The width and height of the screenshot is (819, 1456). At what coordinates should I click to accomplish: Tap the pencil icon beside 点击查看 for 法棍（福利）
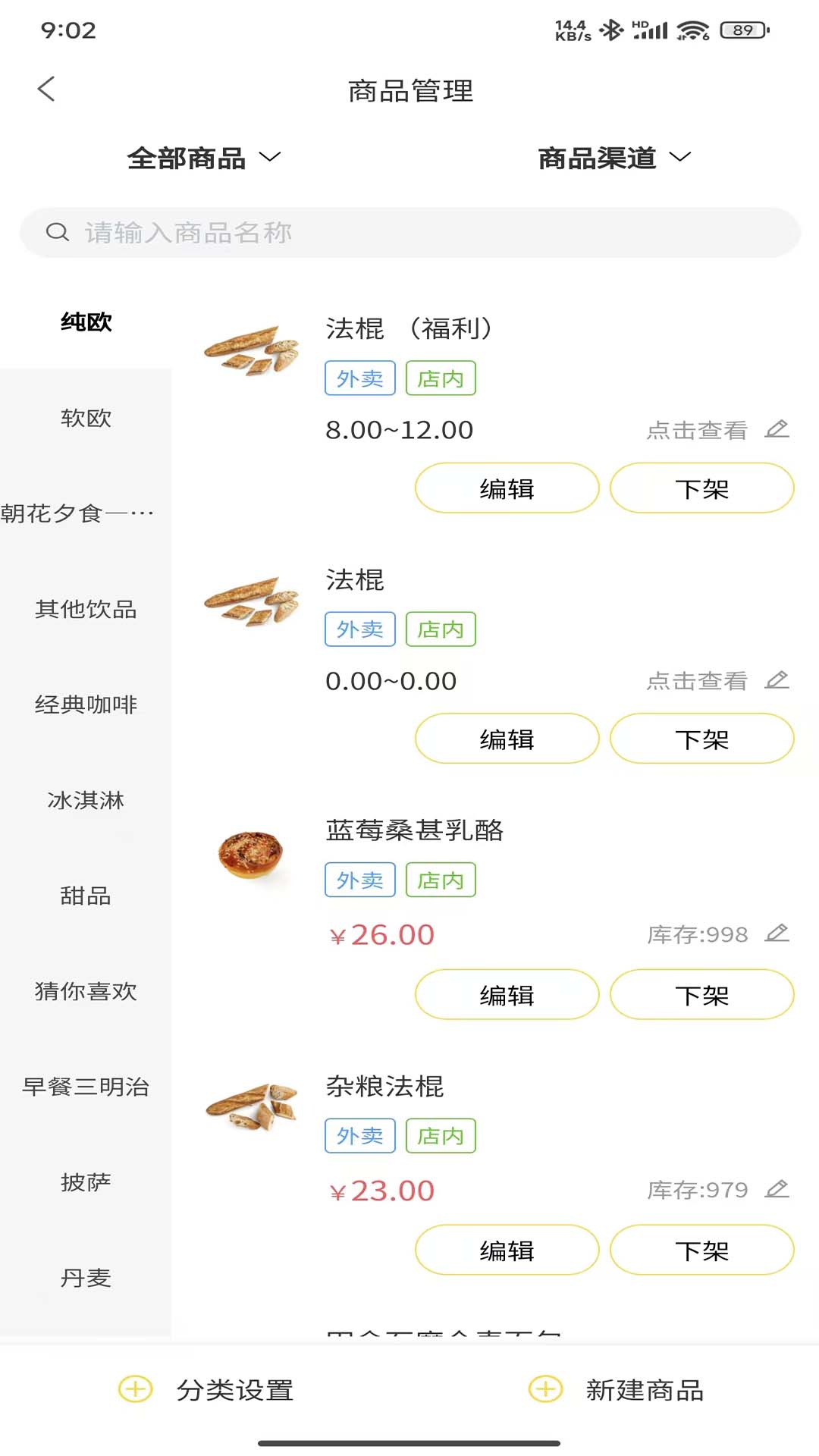[x=780, y=429]
